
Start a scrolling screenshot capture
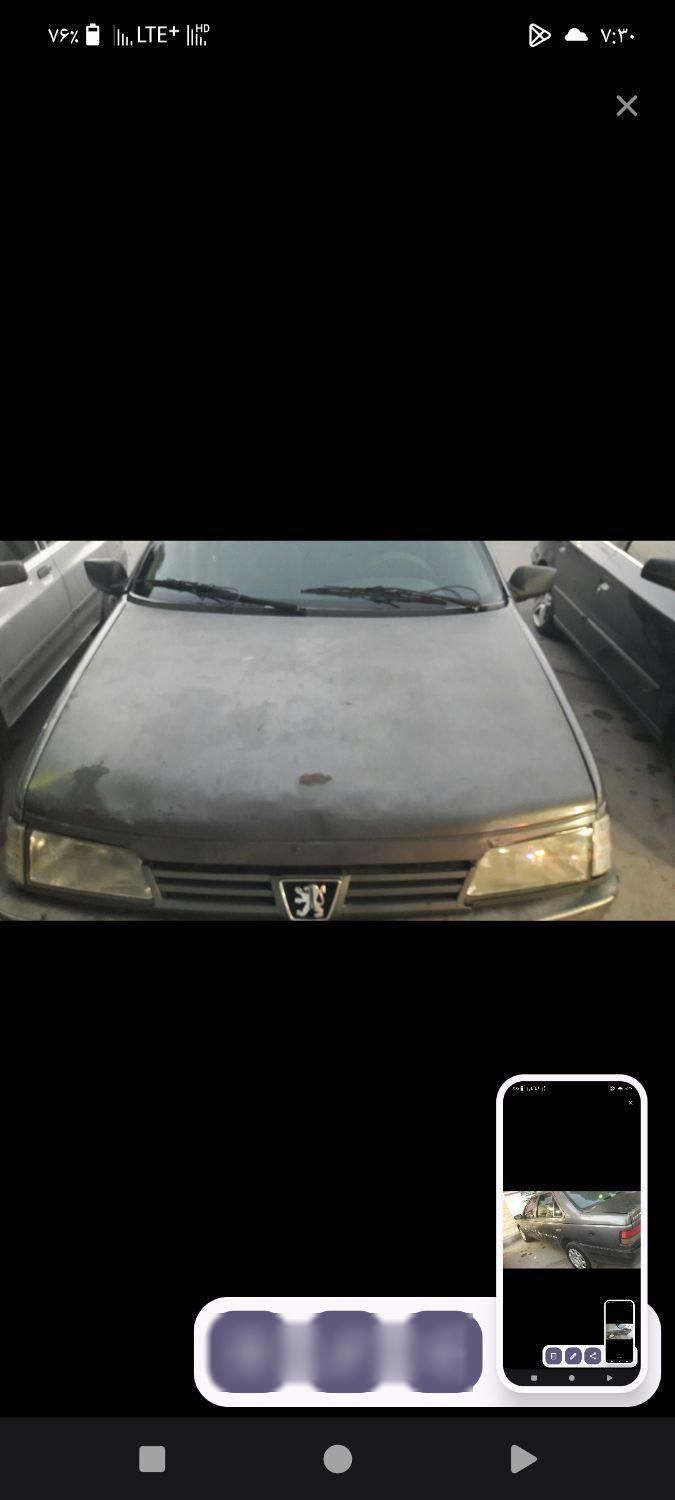pyautogui.click(x=247, y=1352)
